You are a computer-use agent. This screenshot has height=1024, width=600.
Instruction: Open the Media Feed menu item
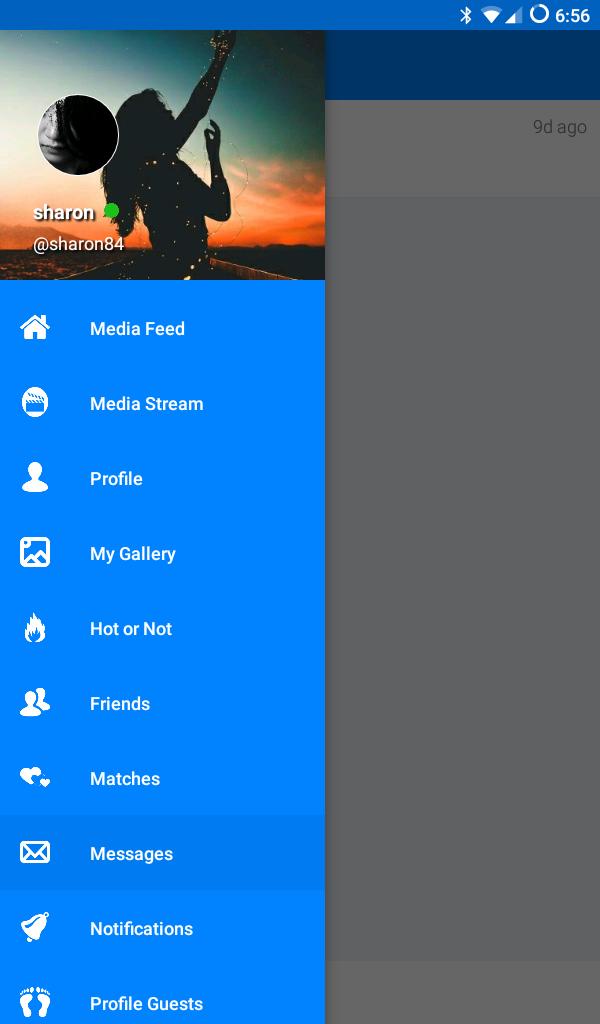tap(137, 328)
